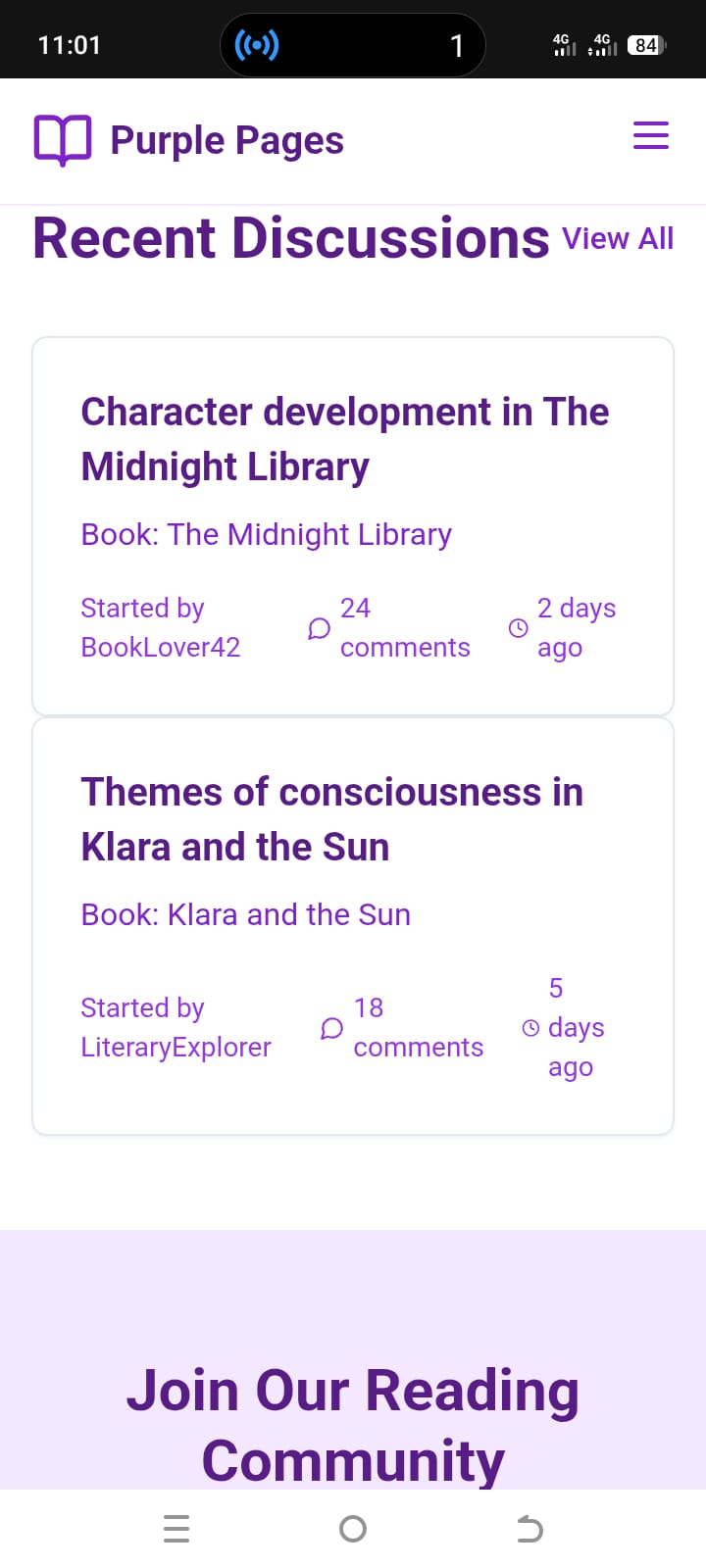Click the clock icon showing 2 days ago

(518, 627)
